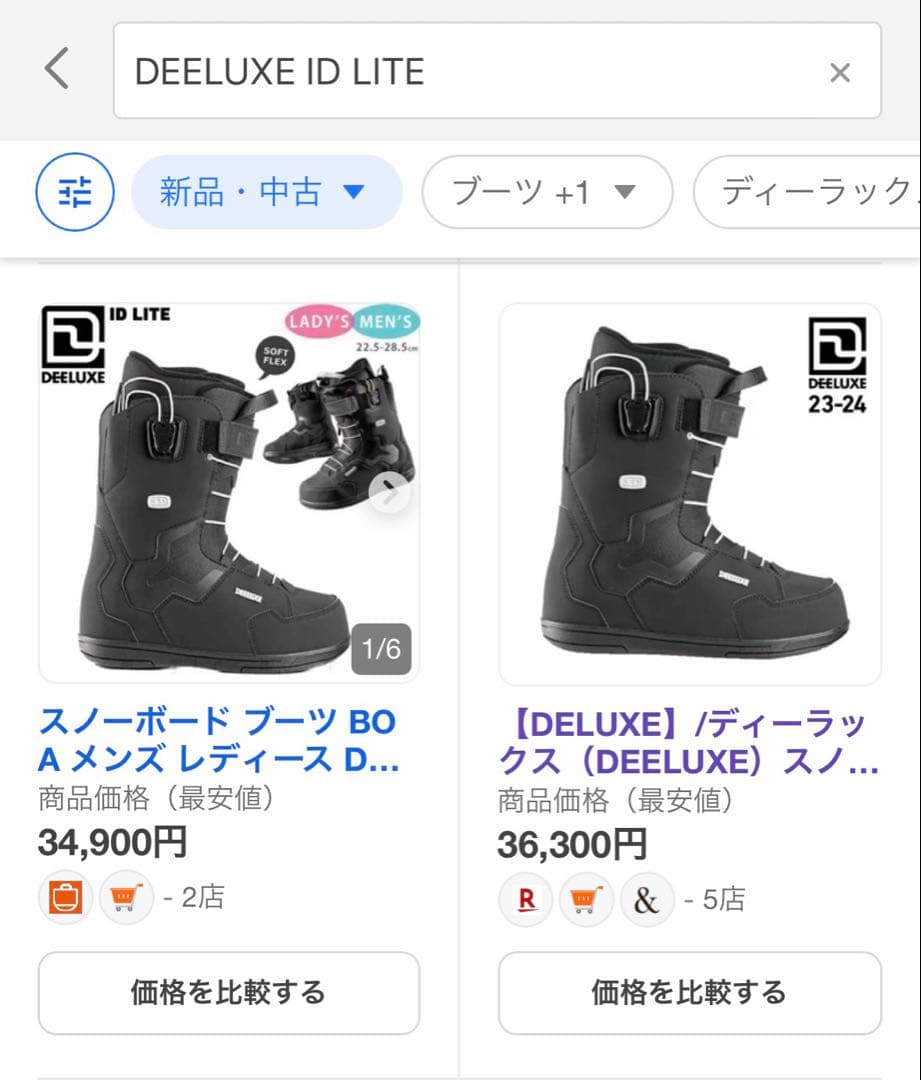The height and width of the screenshot is (1080, 921).
Task: Click the Yahoo Shopping bag store icon
Action: 65,899
